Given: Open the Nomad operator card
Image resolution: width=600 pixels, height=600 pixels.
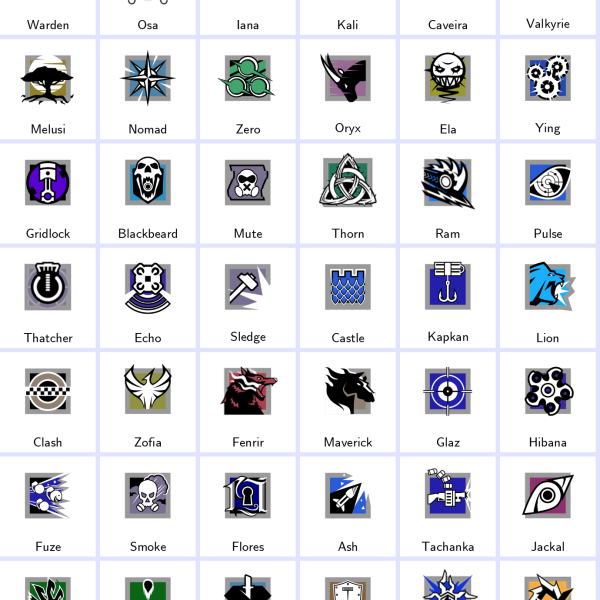Looking at the screenshot, I should (x=148, y=89).
